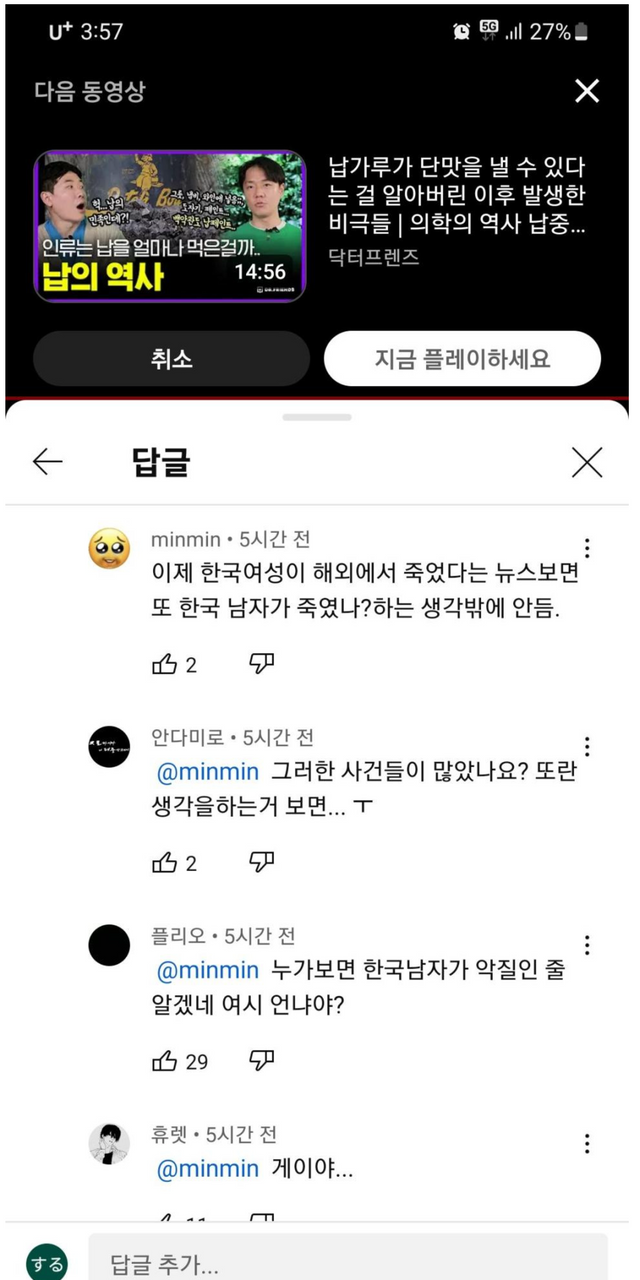Open options menu for 안다미로's reply
The height and width of the screenshot is (1280, 640).
pos(587,747)
